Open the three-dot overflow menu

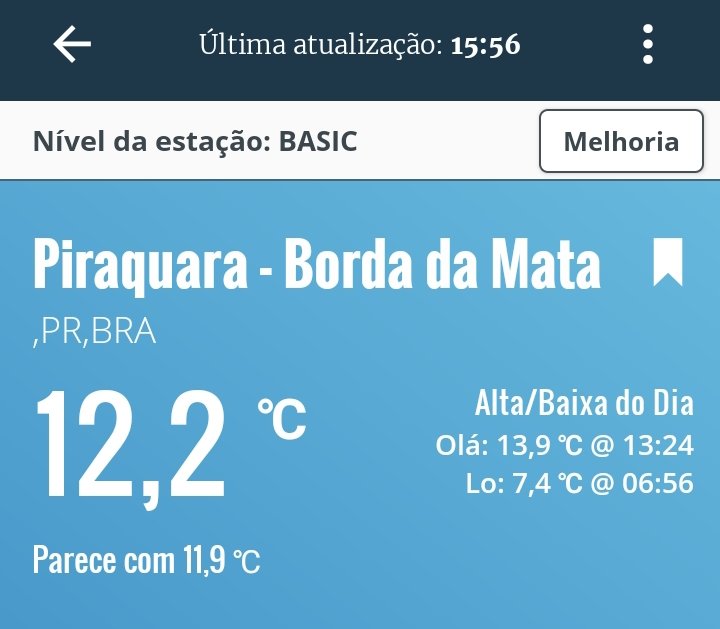[x=648, y=45]
